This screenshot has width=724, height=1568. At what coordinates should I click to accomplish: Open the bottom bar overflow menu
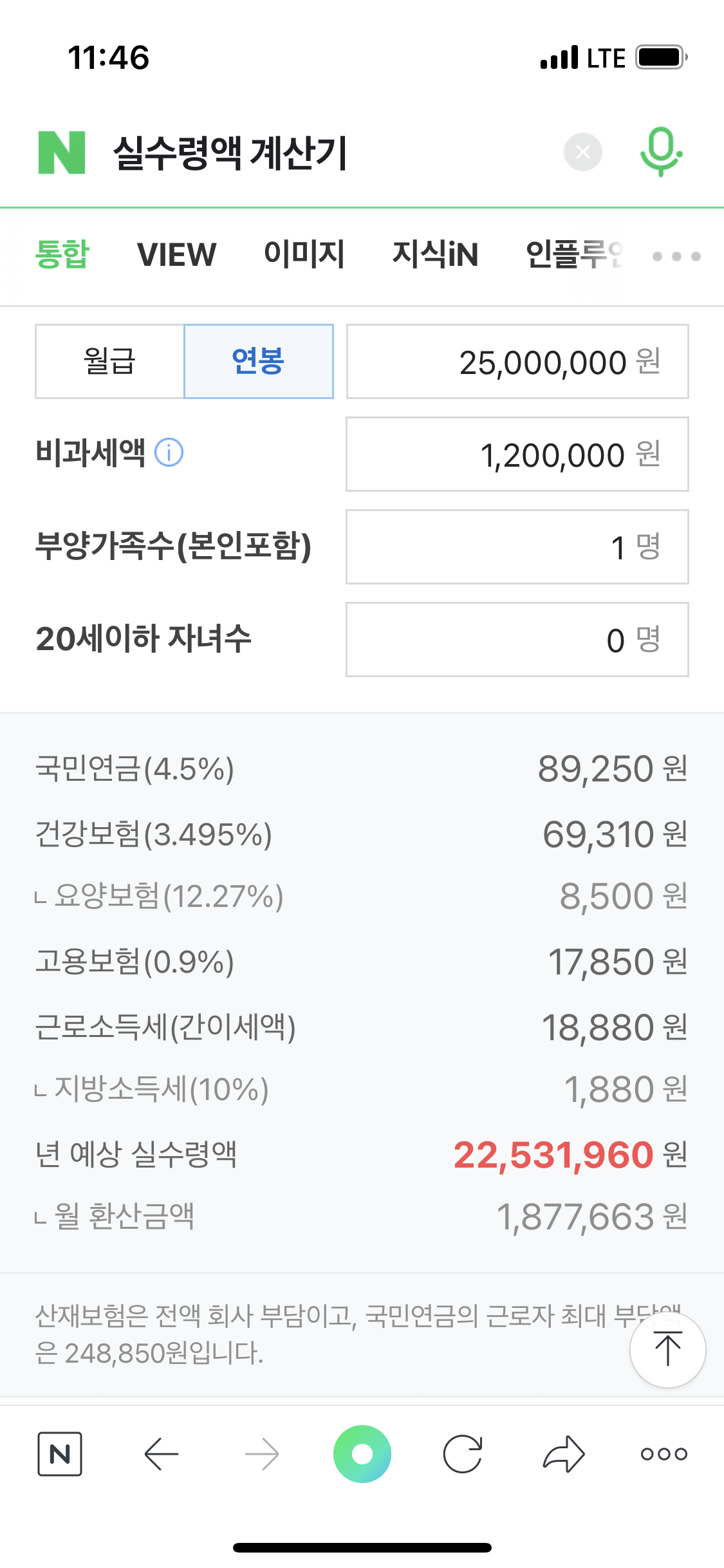(x=664, y=1453)
